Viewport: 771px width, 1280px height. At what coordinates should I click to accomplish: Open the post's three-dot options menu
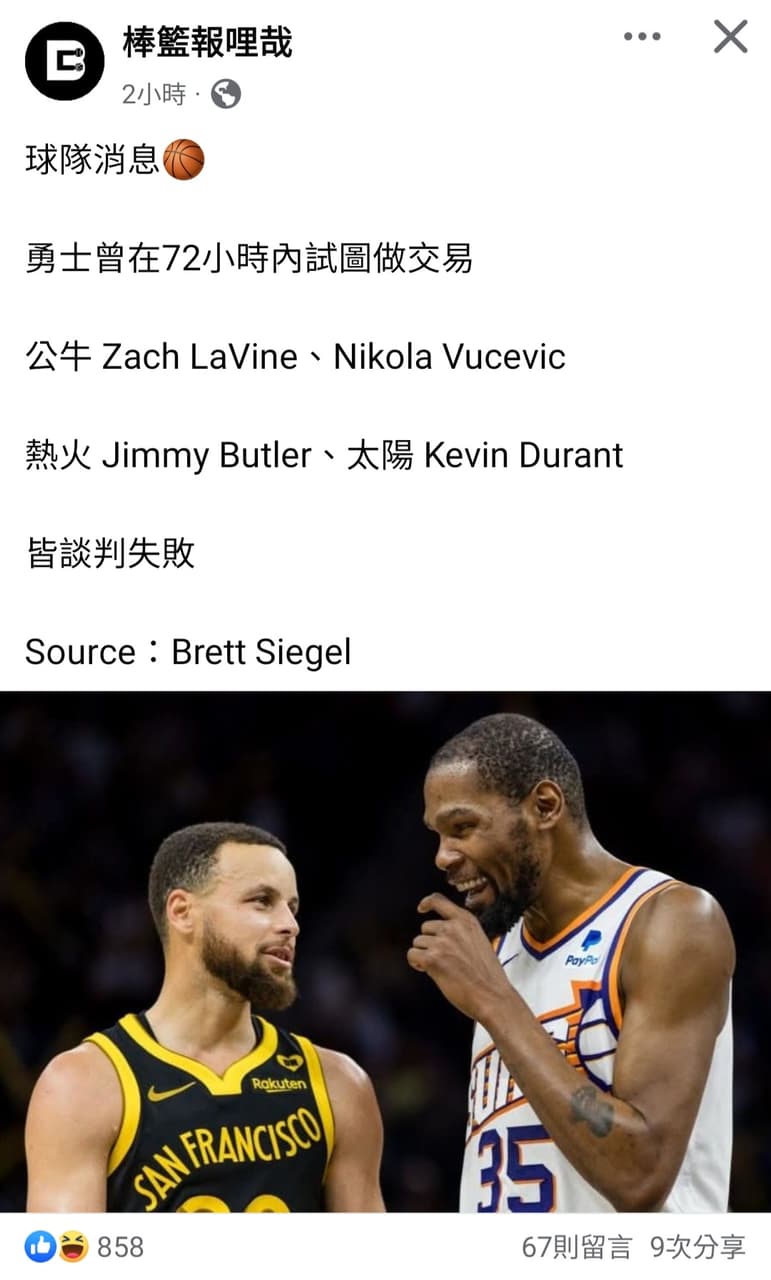click(x=641, y=37)
